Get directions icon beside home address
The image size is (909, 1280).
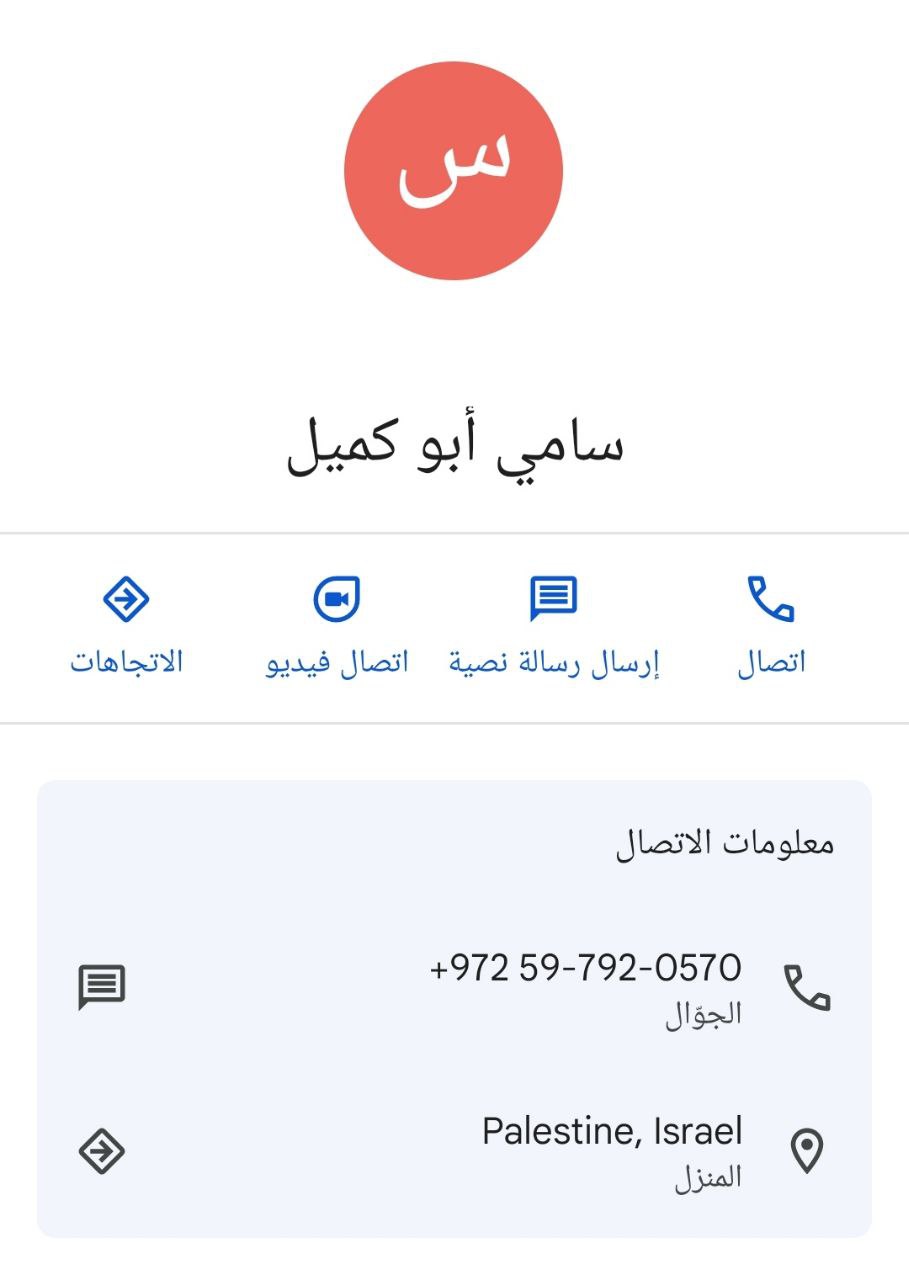click(x=102, y=1151)
